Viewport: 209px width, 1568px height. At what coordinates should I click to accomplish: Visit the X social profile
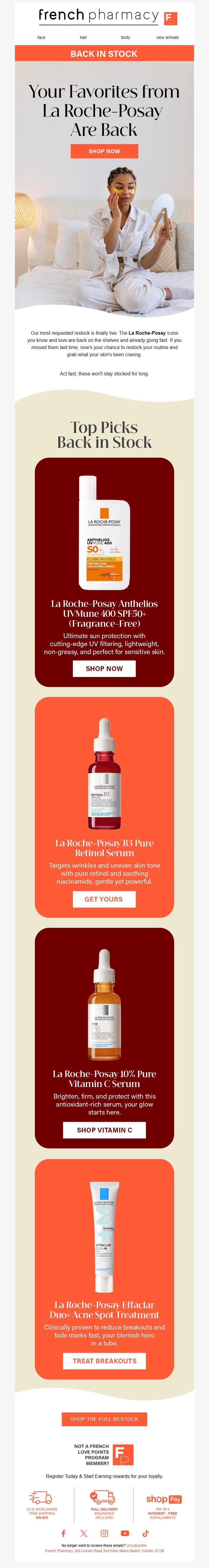pyautogui.click(x=84, y=1533)
